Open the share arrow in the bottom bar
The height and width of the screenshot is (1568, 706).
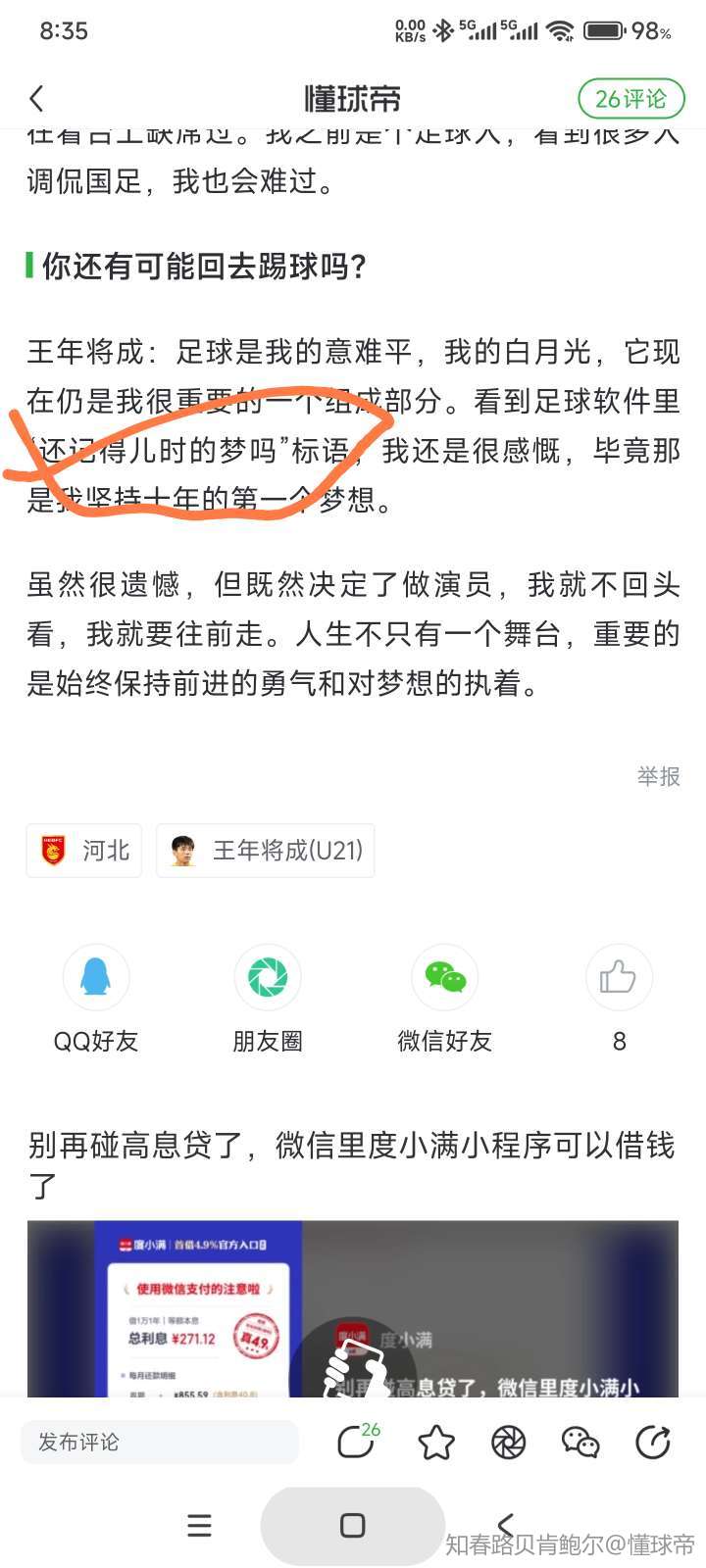[652, 1442]
